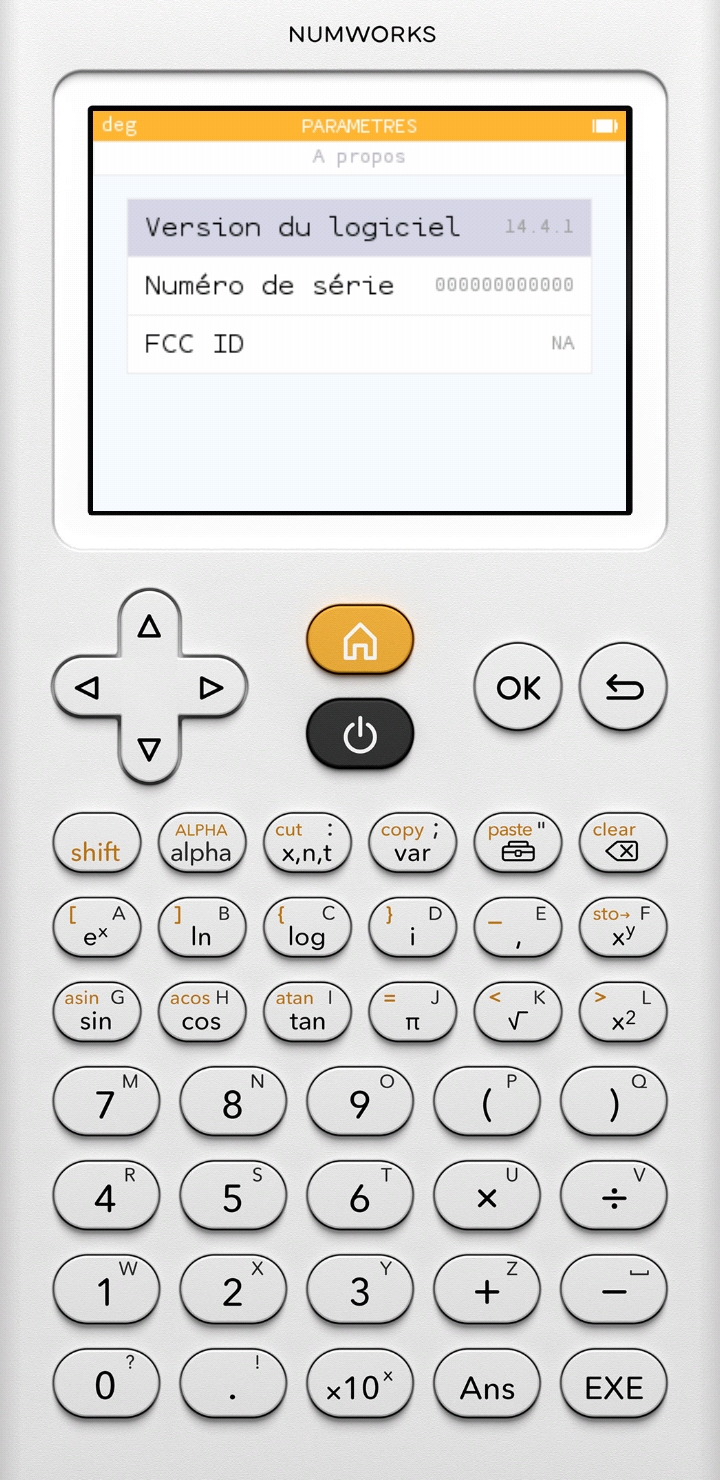
Task: Tap the division key
Action: click(613, 1197)
